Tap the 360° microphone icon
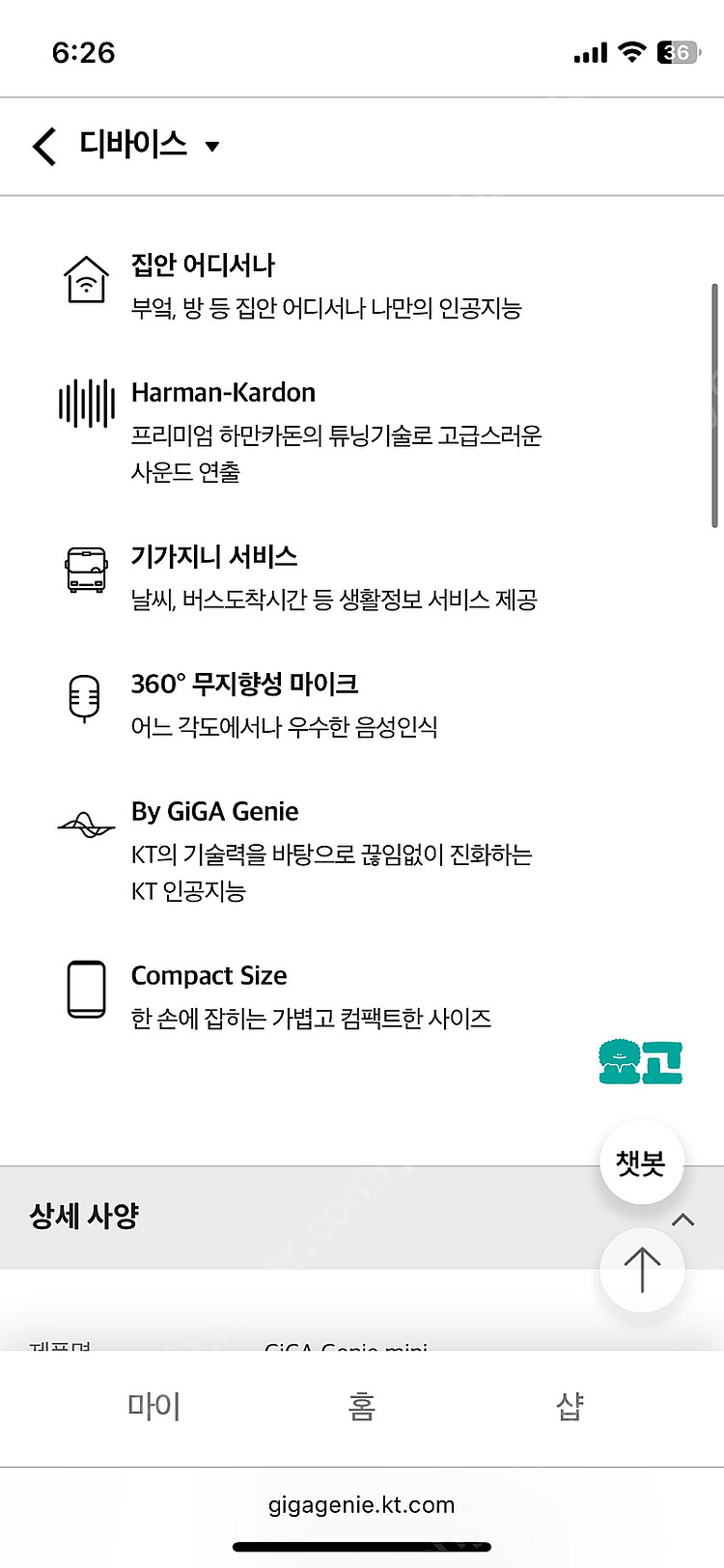Screen dimensions: 724x1568 [86, 697]
